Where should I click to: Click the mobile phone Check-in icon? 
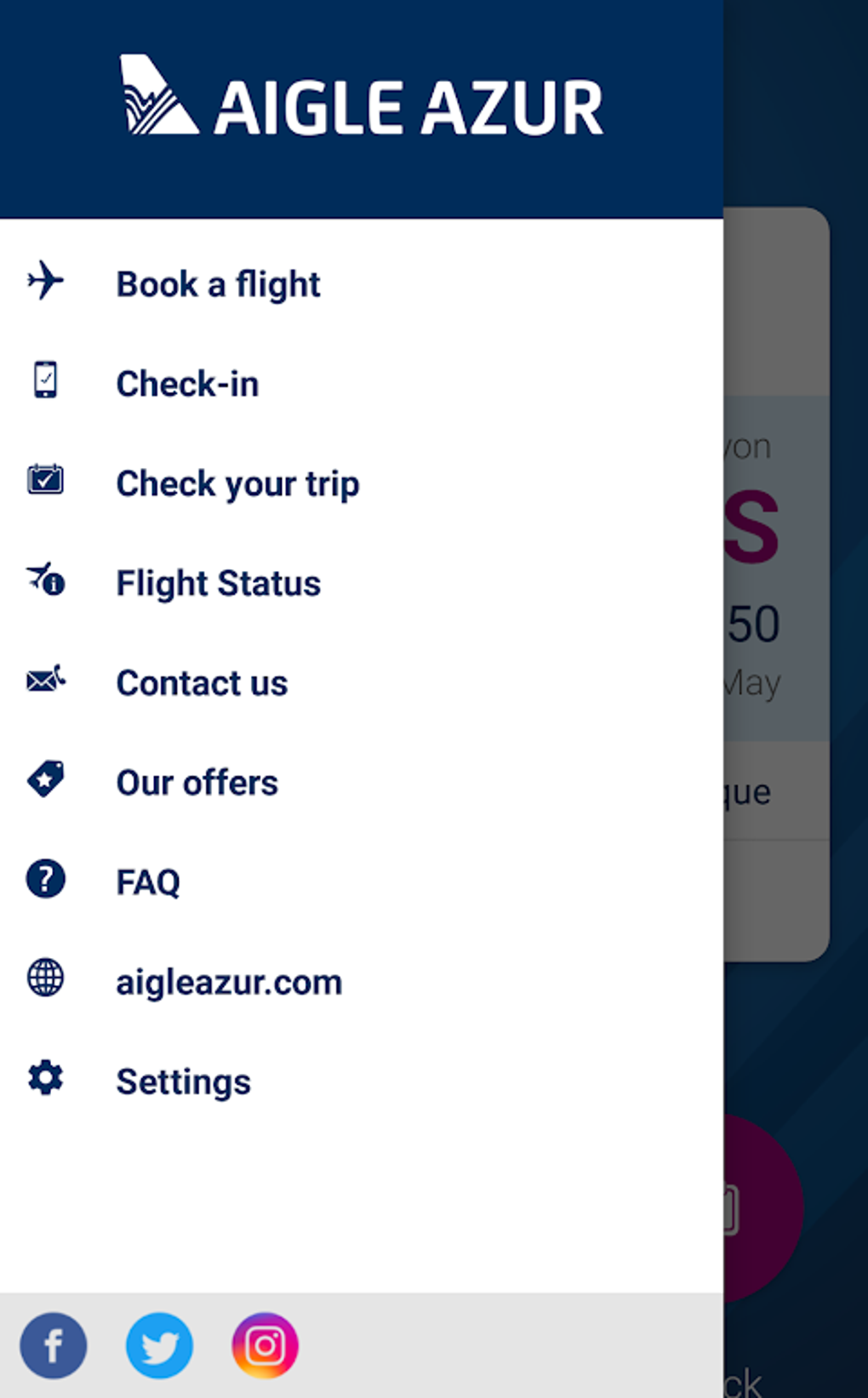pos(45,381)
